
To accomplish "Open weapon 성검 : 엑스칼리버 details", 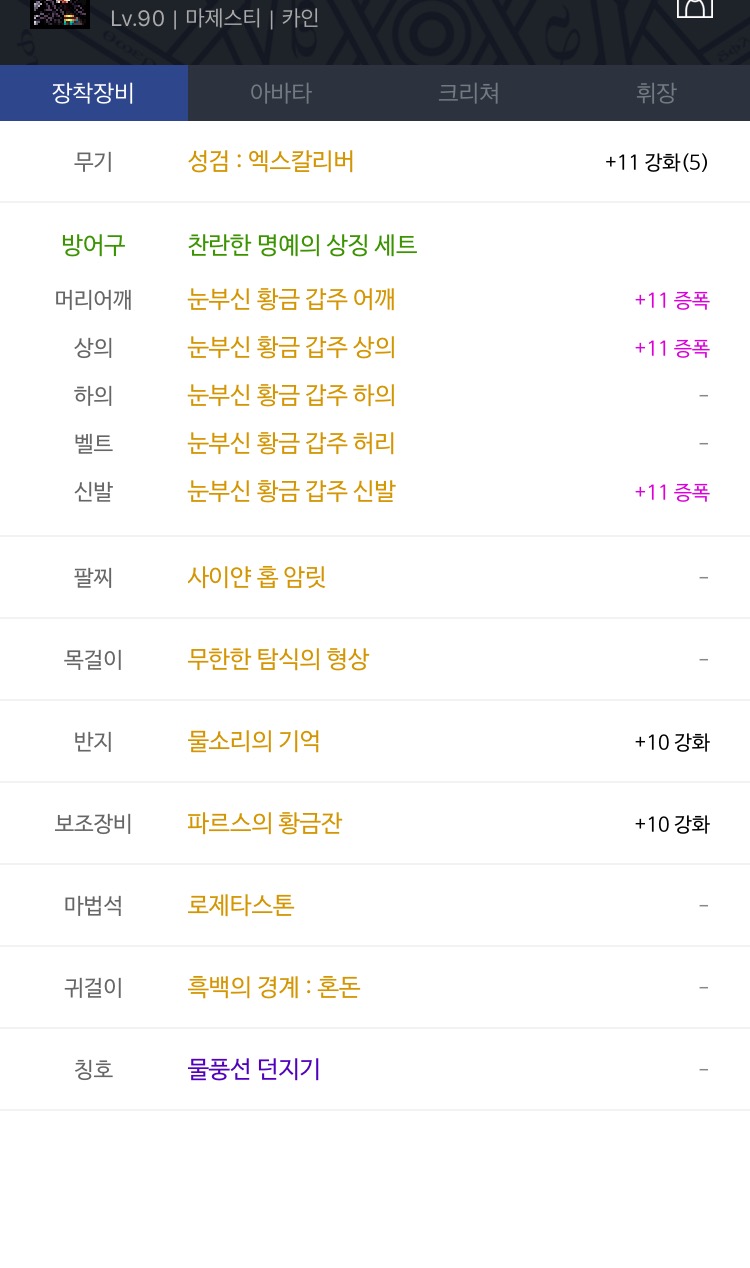I will [271, 161].
